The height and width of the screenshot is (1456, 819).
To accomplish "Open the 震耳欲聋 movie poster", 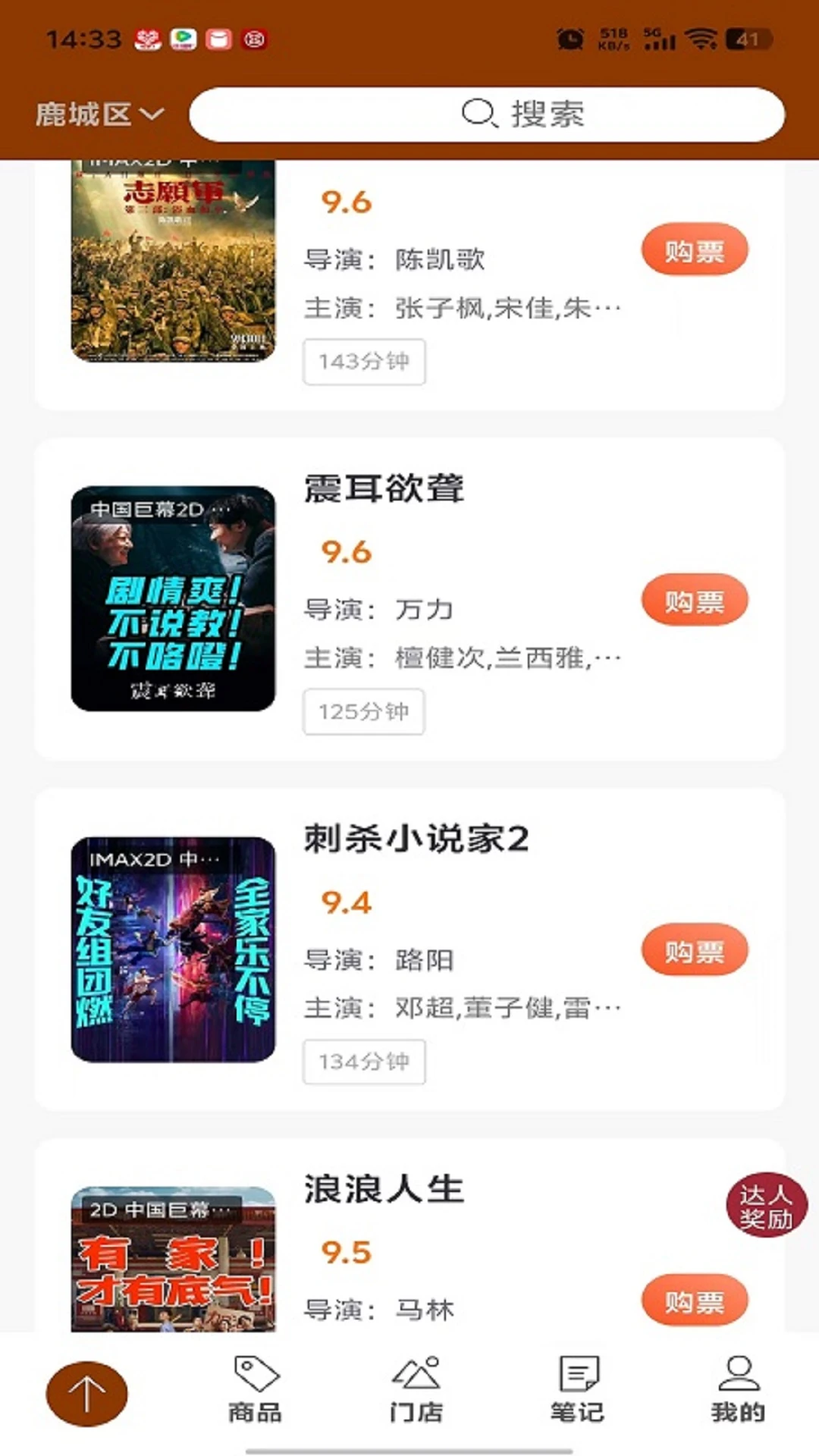I will tap(173, 598).
